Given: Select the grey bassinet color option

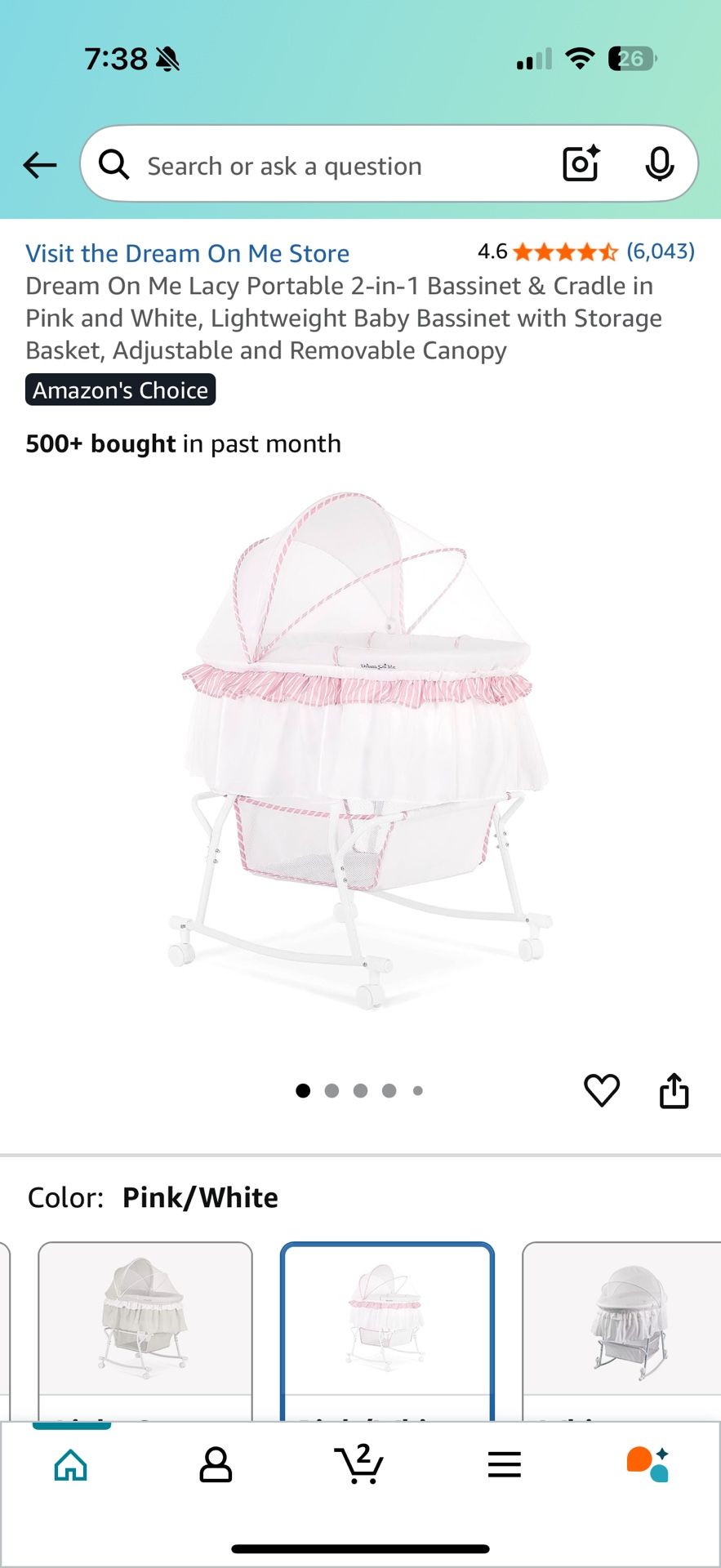Looking at the screenshot, I should (145, 1321).
